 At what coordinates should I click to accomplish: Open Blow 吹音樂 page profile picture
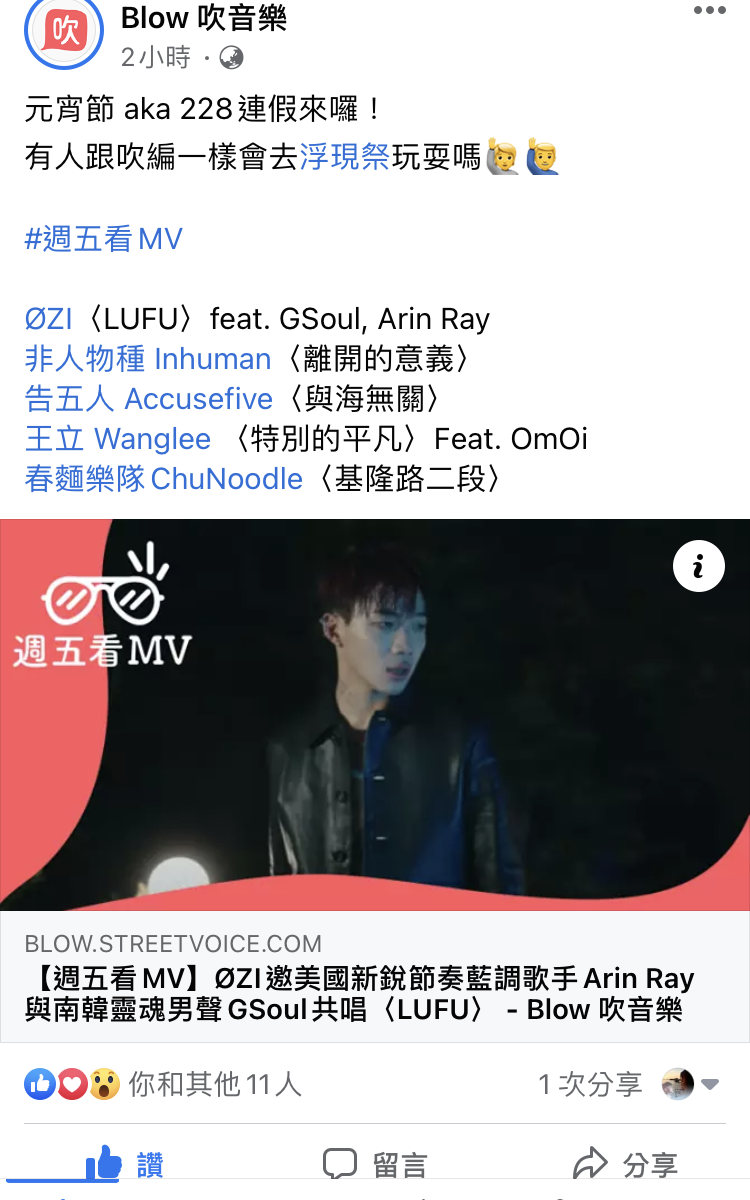pyautogui.click(x=63, y=32)
